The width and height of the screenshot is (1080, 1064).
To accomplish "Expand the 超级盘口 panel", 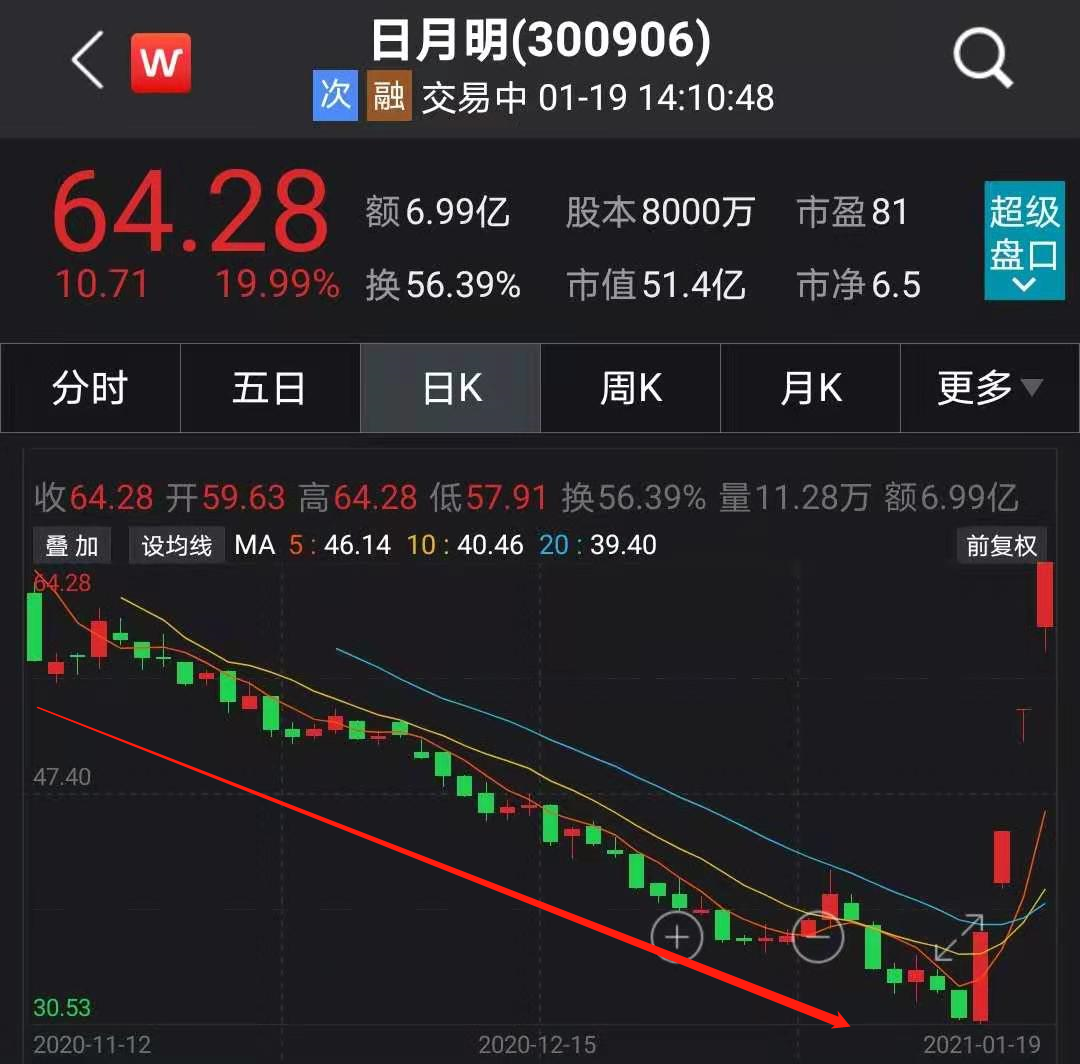I will (1024, 241).
